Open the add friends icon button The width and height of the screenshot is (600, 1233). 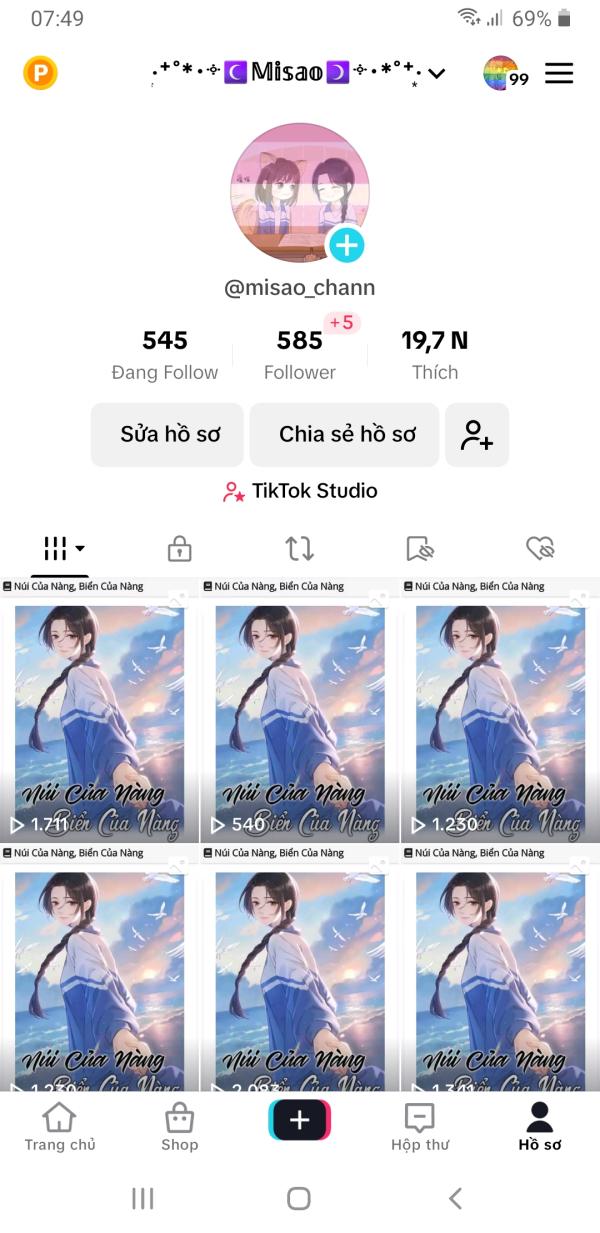477,435
